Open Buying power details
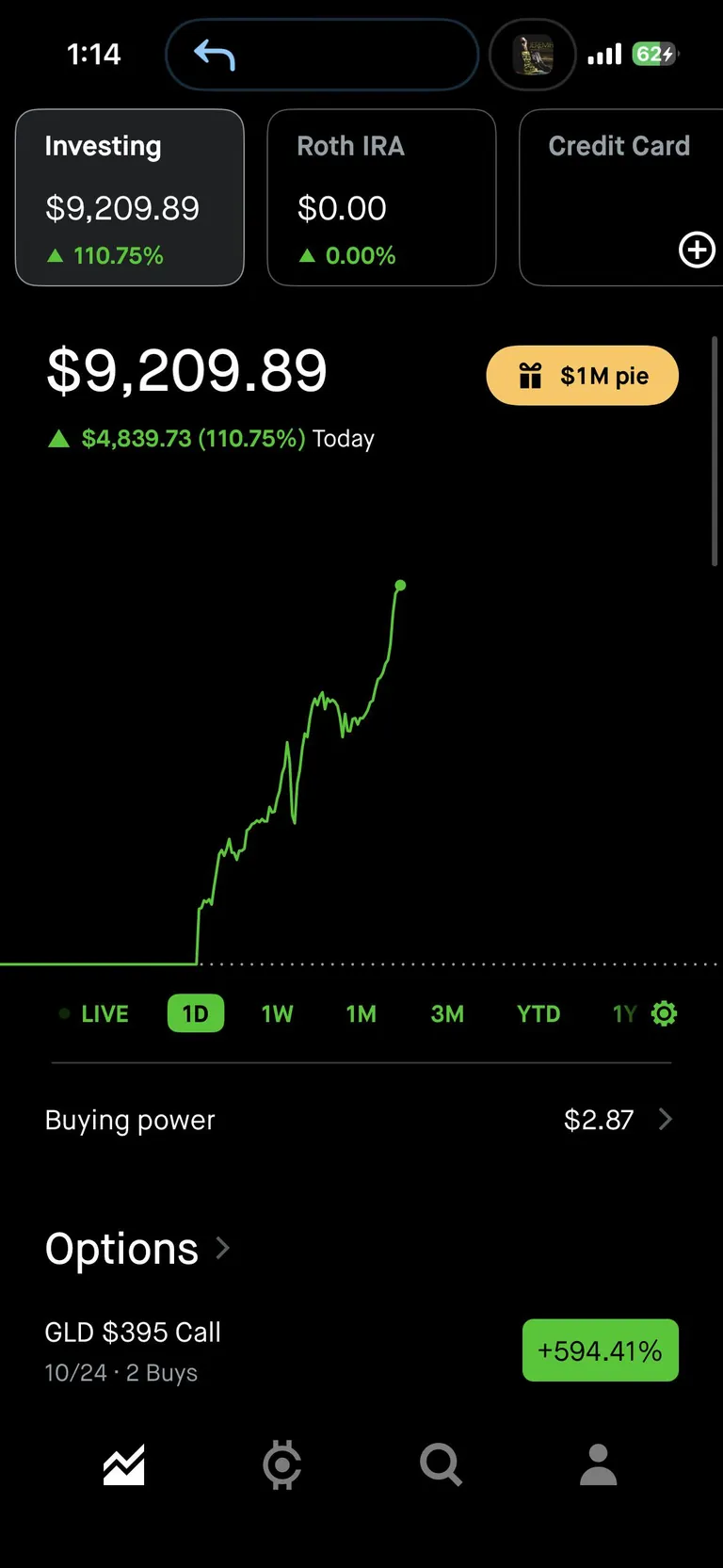 click(361, 1120)
